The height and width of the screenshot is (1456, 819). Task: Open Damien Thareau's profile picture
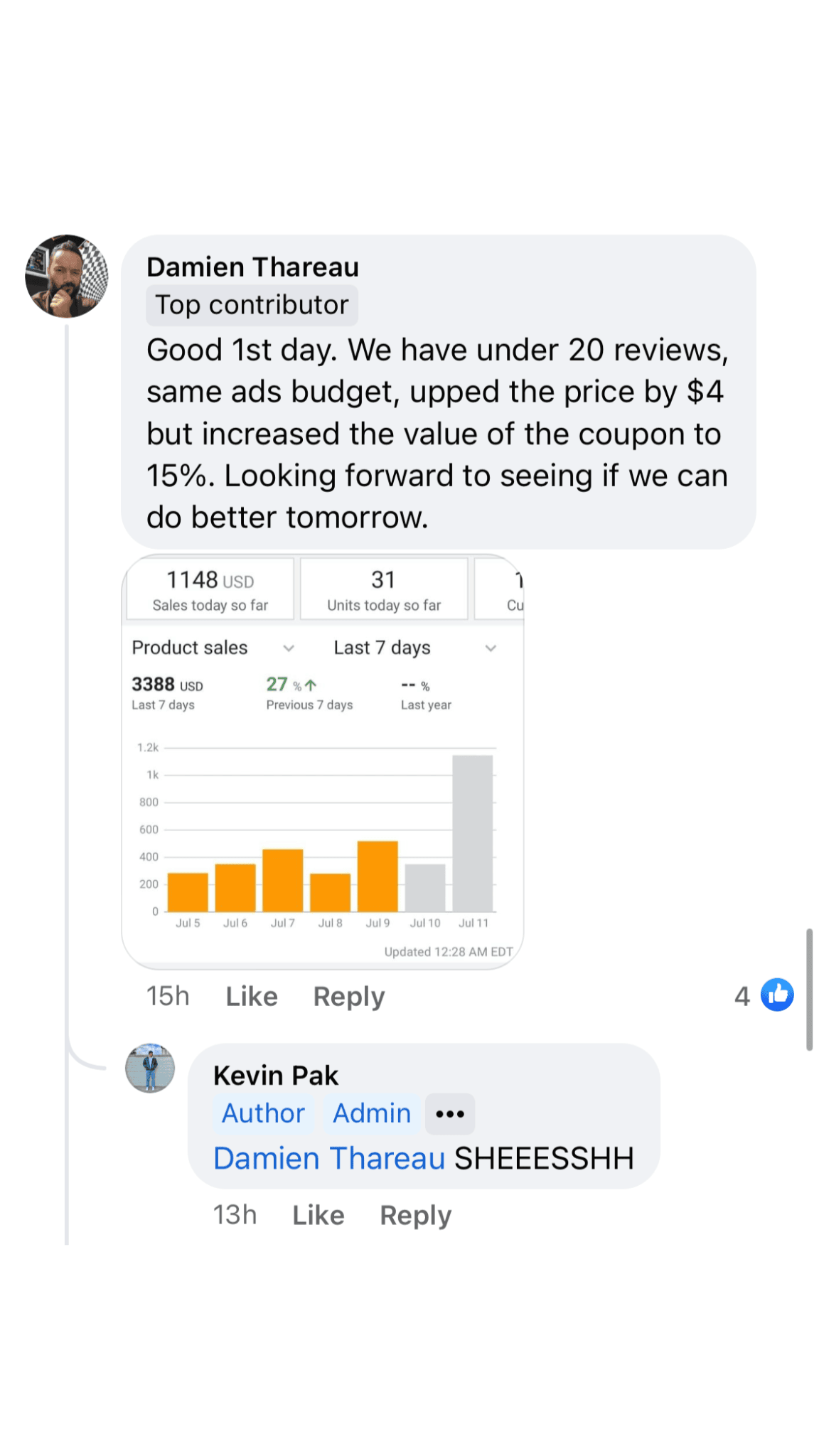[66, 276]
